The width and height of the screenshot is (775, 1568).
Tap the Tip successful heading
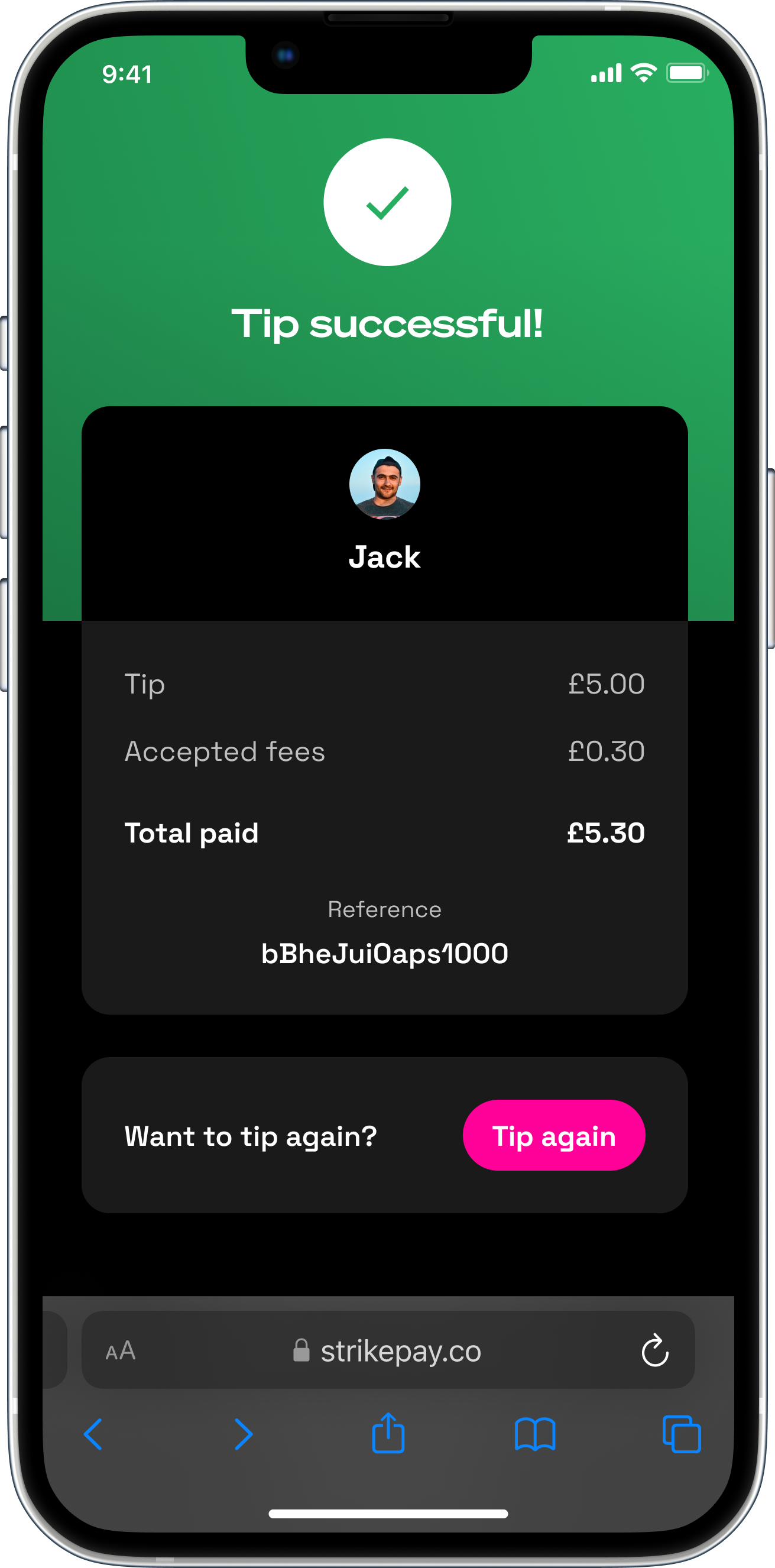click(x=387, y=323)
